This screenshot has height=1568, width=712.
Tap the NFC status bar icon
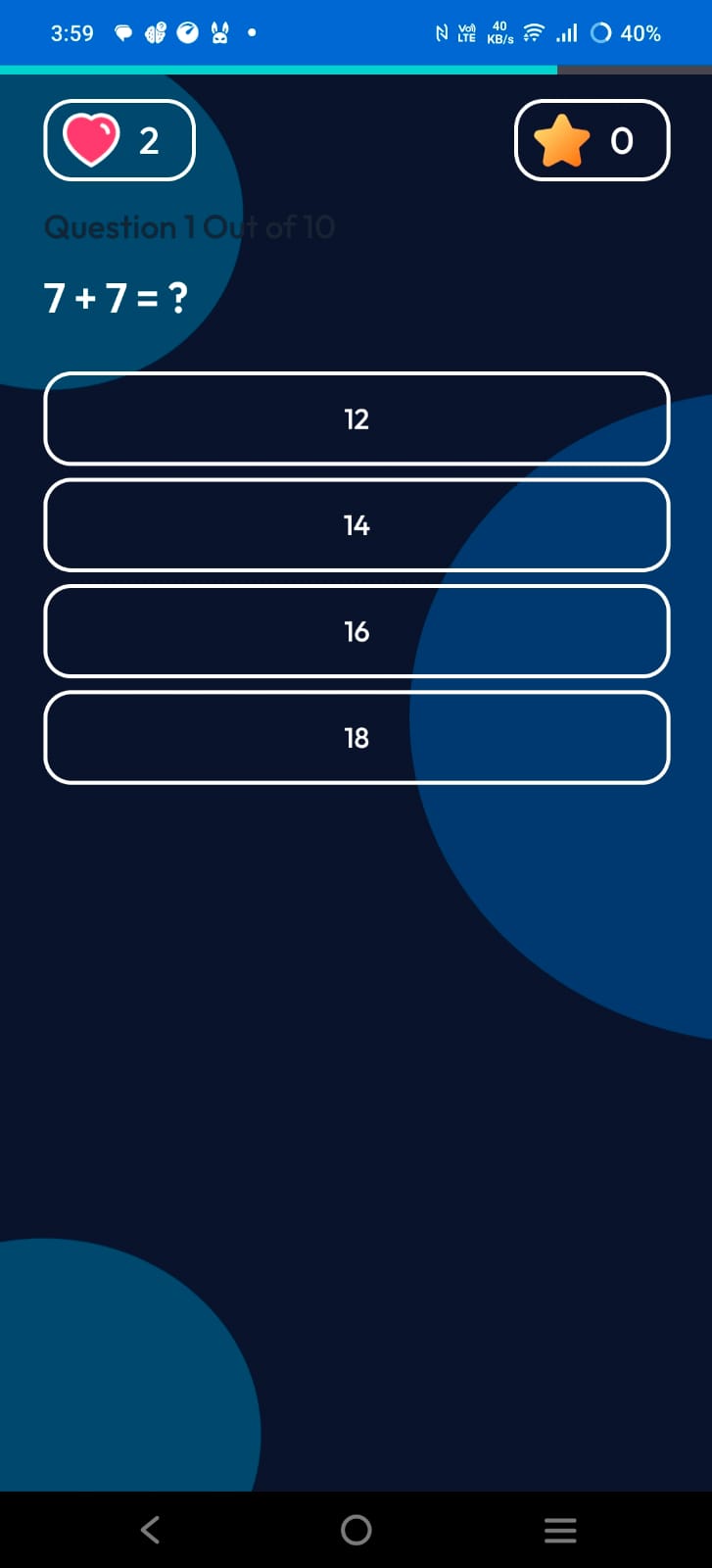click(442, 32)
